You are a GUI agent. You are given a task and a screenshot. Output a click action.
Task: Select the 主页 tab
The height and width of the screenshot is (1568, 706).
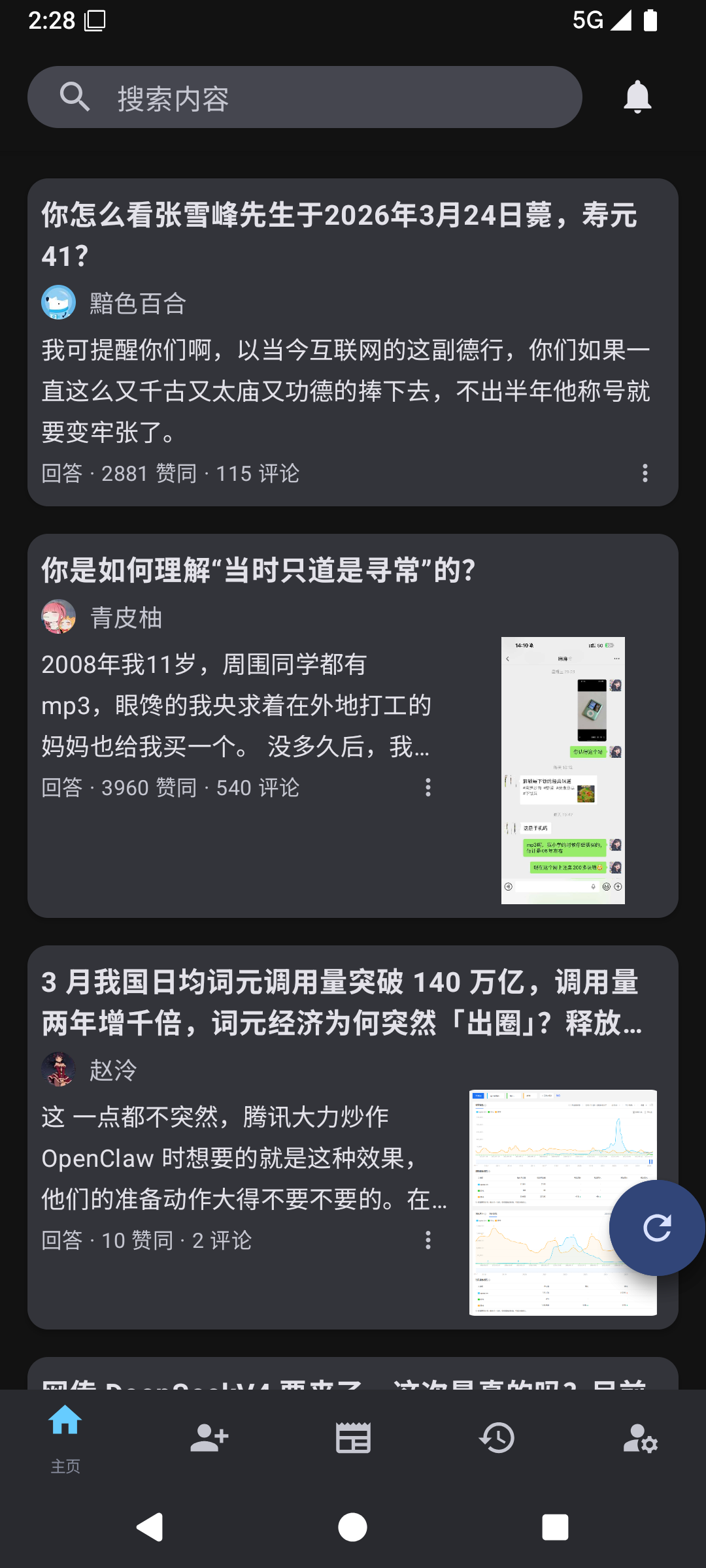click(x=65, y=1444)
